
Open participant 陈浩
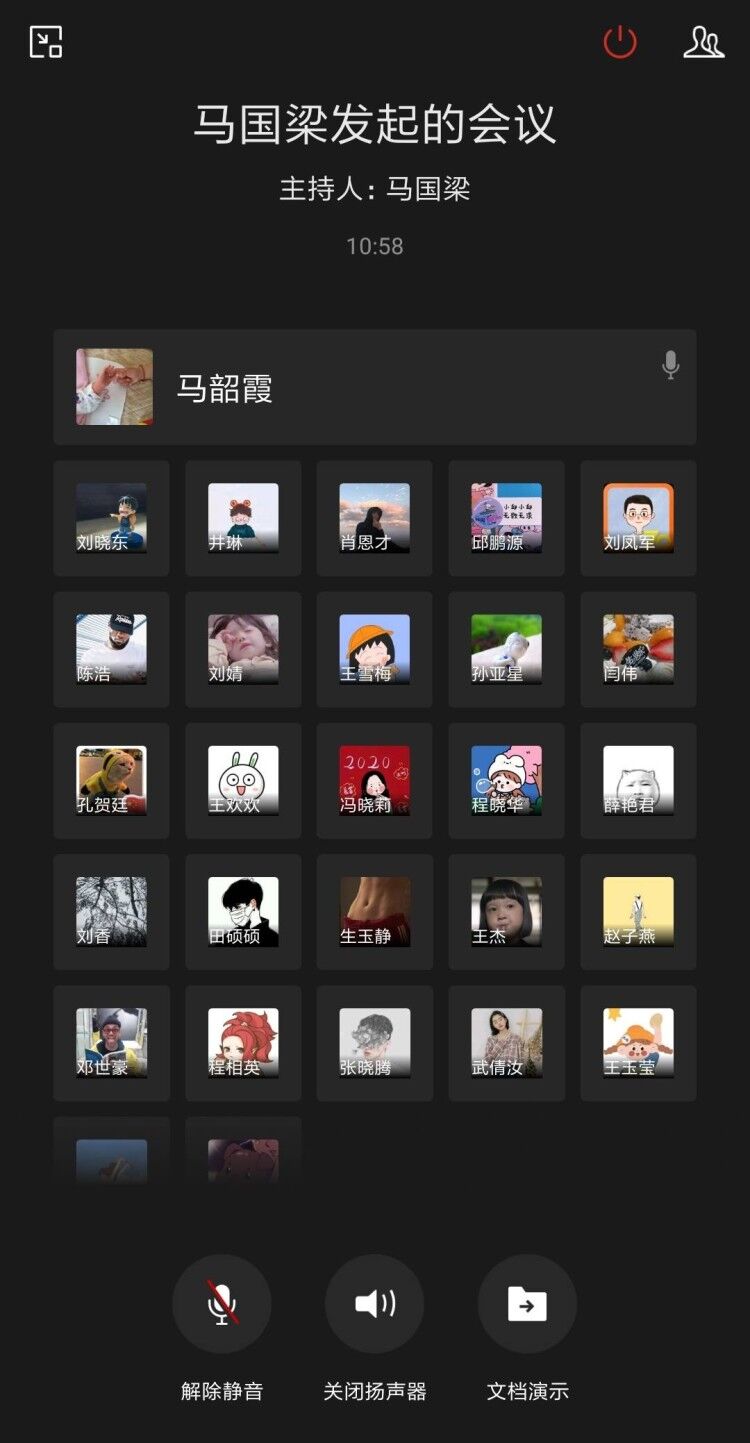[x=111, y=649]
